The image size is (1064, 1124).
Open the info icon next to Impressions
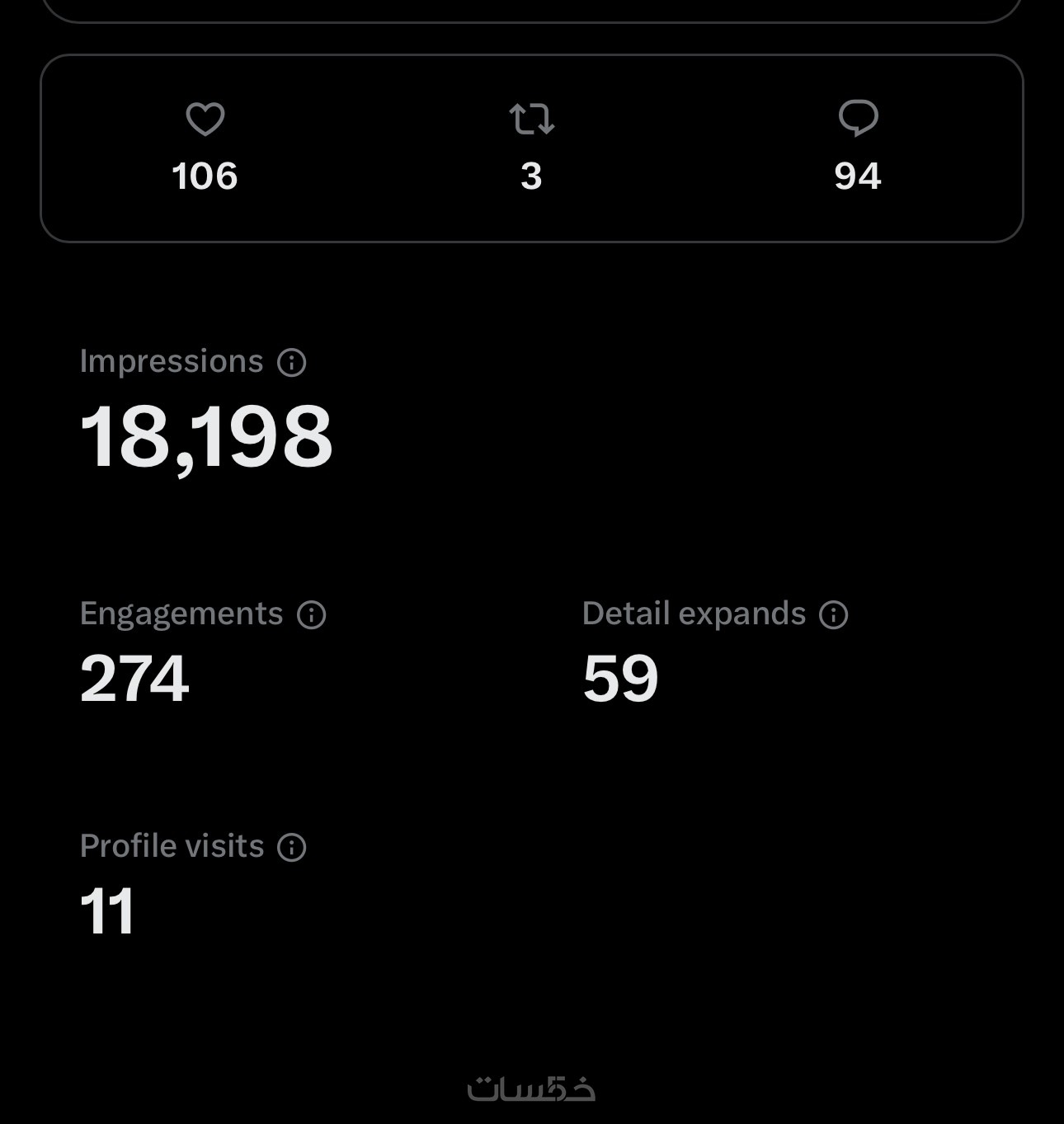(291, 362)
